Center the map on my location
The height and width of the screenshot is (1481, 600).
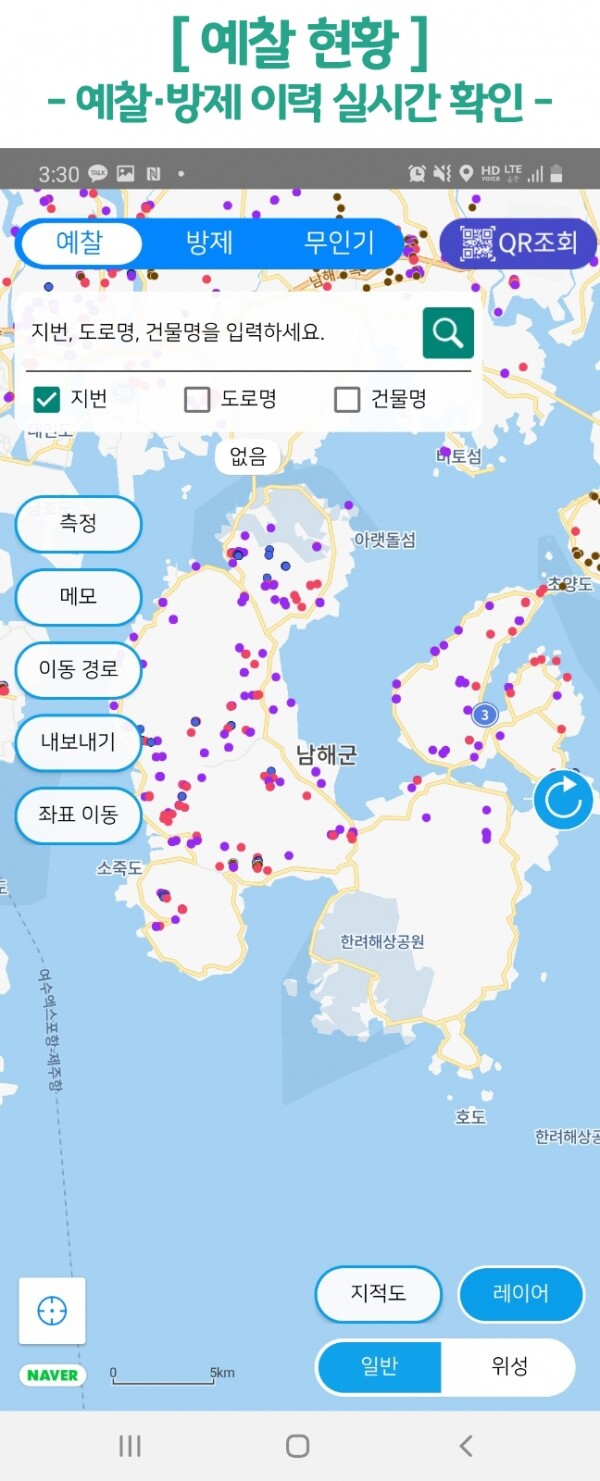(x=52, y=1310)
